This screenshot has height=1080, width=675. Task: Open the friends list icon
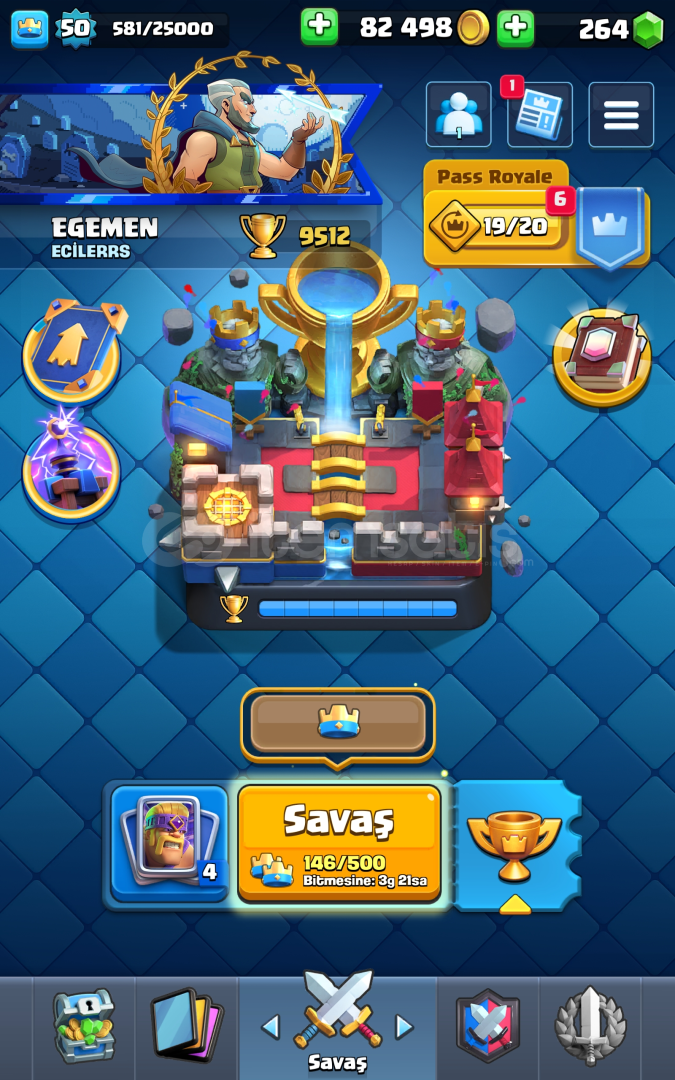459,114
